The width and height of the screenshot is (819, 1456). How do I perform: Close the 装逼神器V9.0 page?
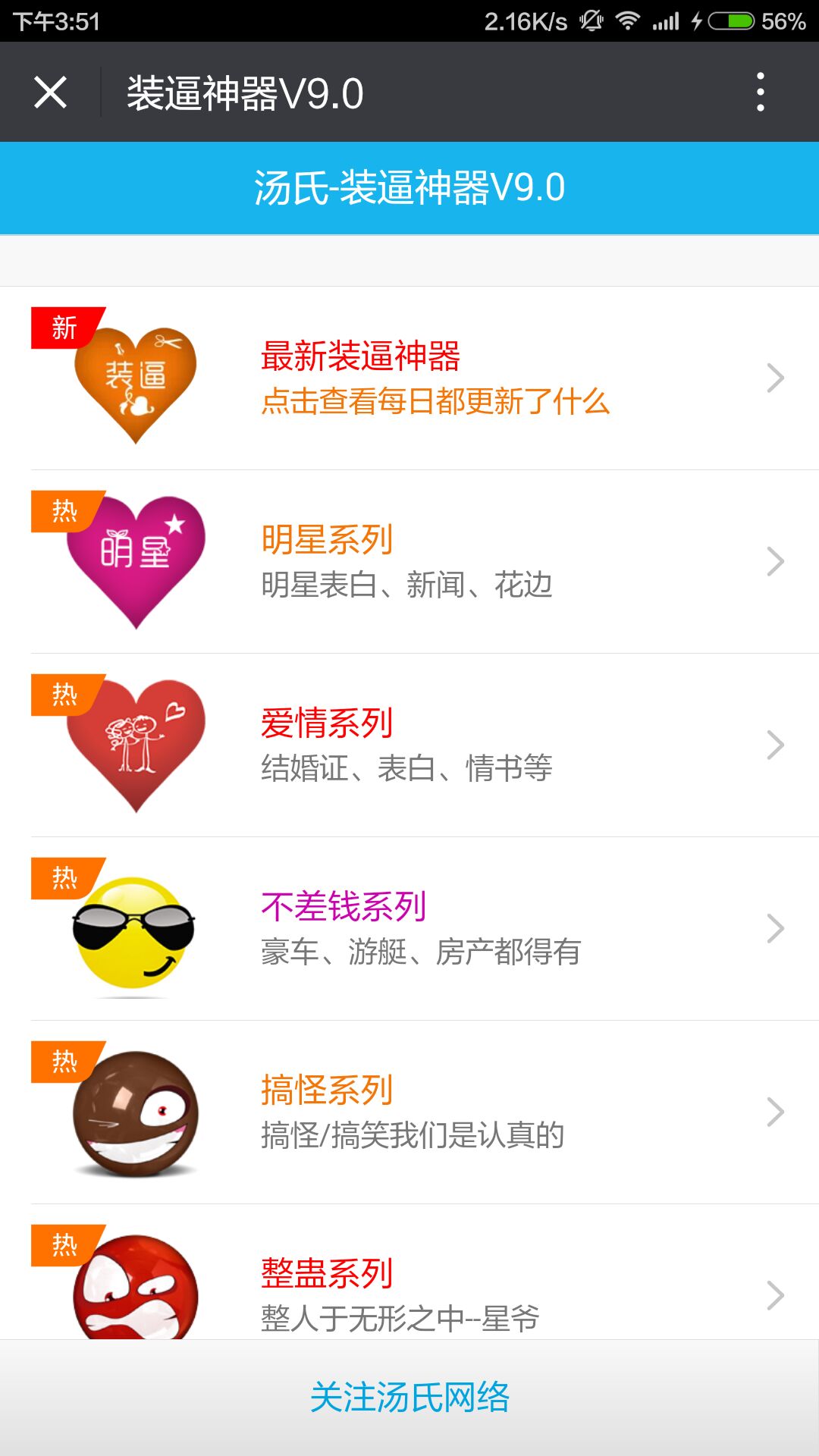pos(50,93)
